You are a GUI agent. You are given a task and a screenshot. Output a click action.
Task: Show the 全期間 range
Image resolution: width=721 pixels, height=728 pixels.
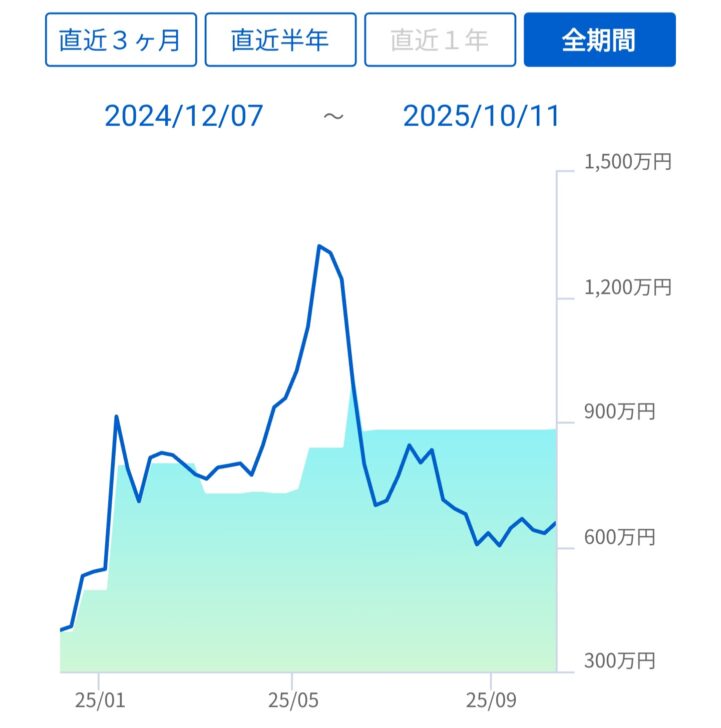[x=599, y=40]
